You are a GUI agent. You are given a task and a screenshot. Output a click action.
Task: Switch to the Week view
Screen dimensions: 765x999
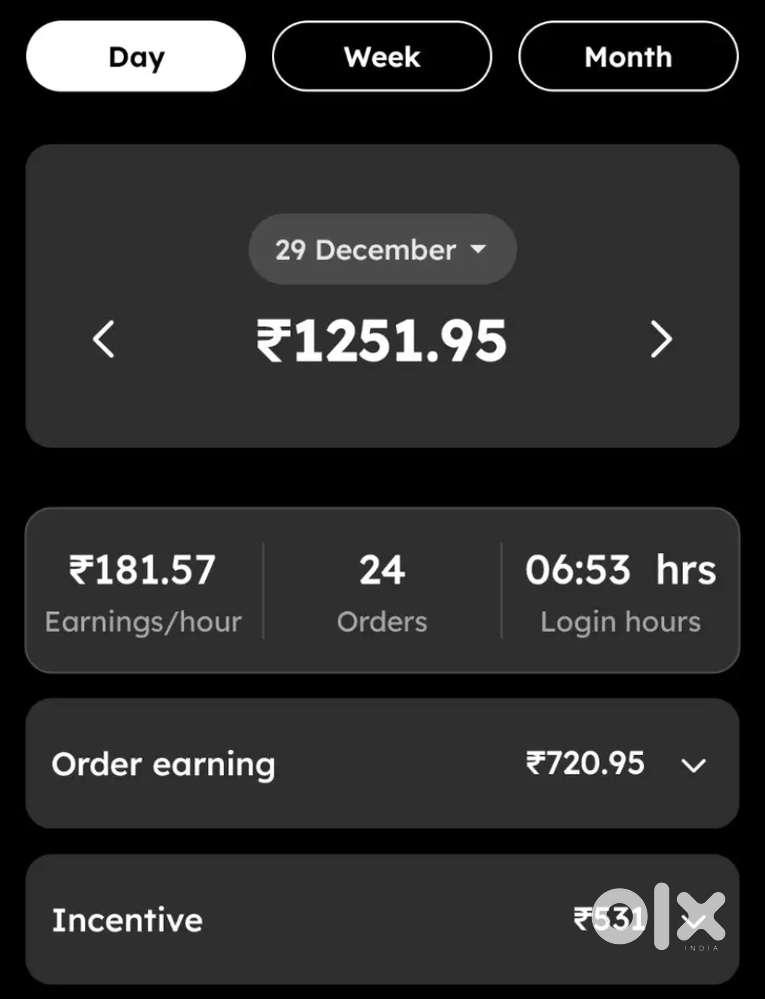coord(382,57)
